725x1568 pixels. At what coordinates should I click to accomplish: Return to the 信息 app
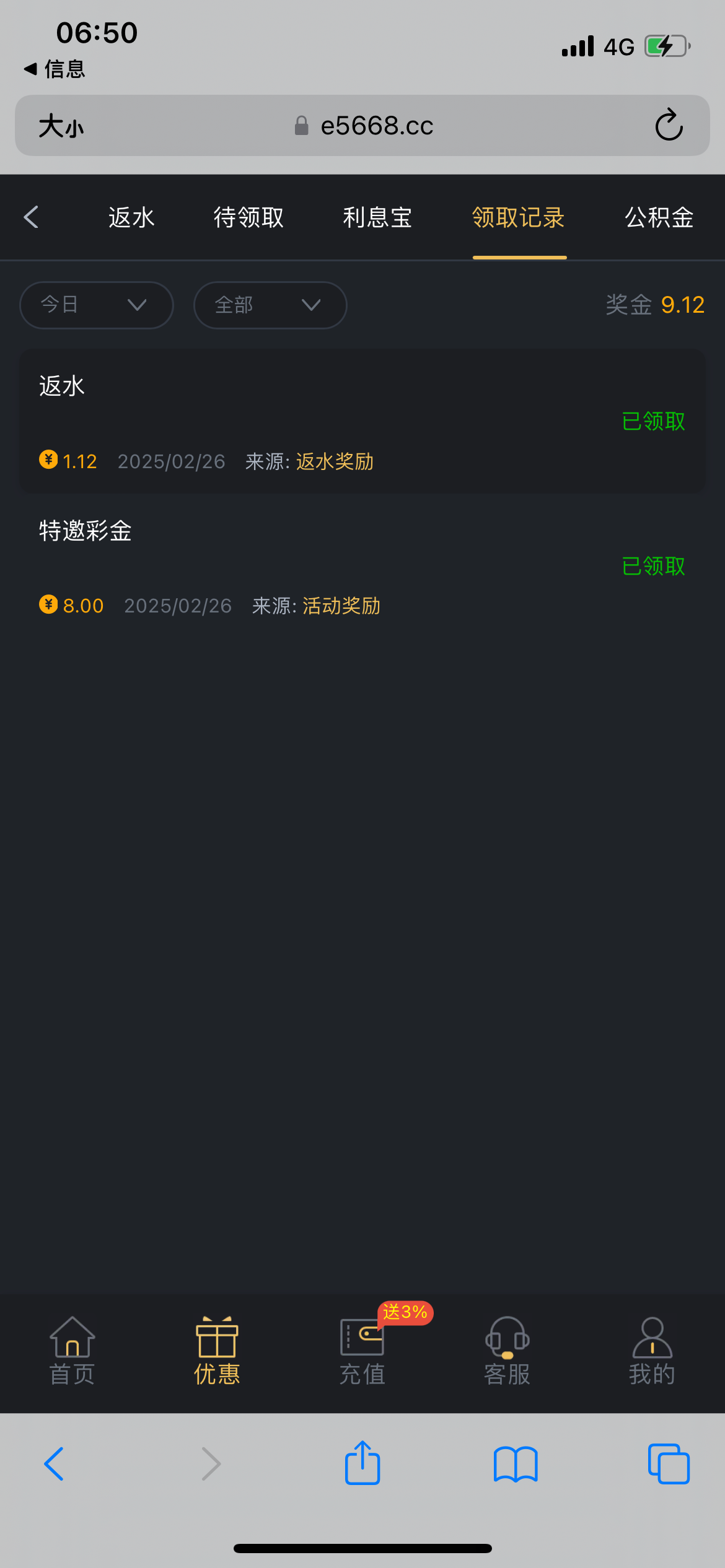55,69
